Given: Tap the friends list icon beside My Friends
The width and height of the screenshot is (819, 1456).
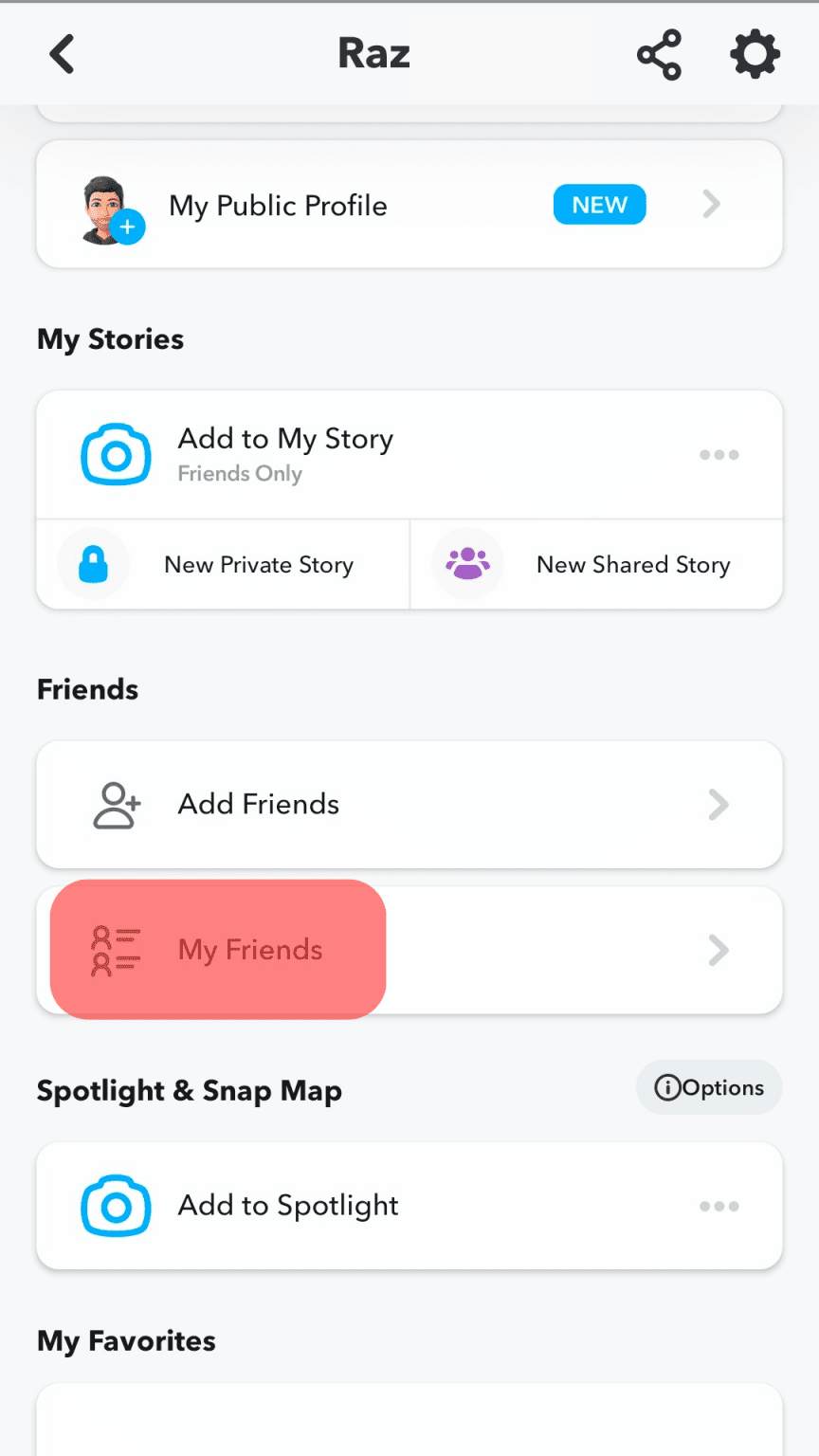Looking at the screenshot, I should pyautogui.click(x=114, y=949).
